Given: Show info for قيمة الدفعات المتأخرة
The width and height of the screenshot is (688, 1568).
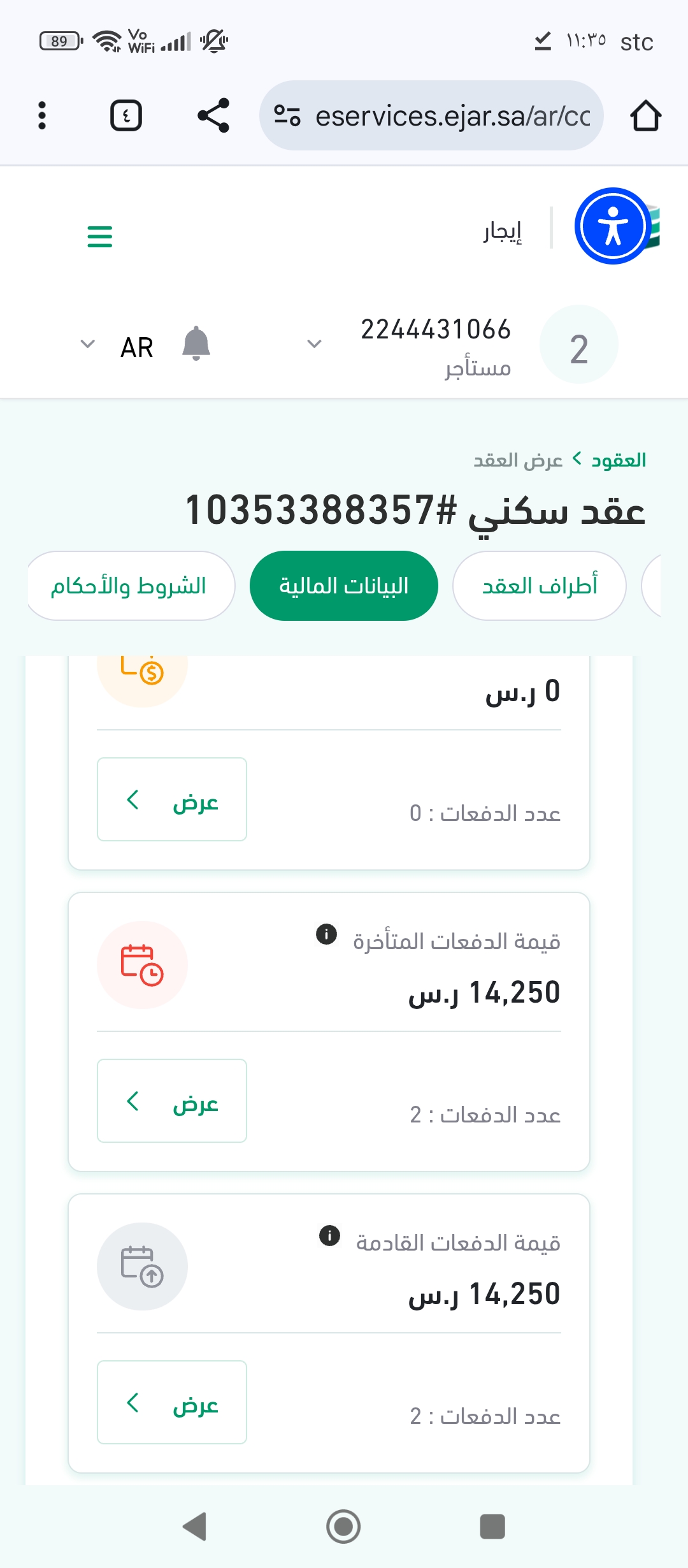Looking at the screenshot, I should tap(327, 935).
